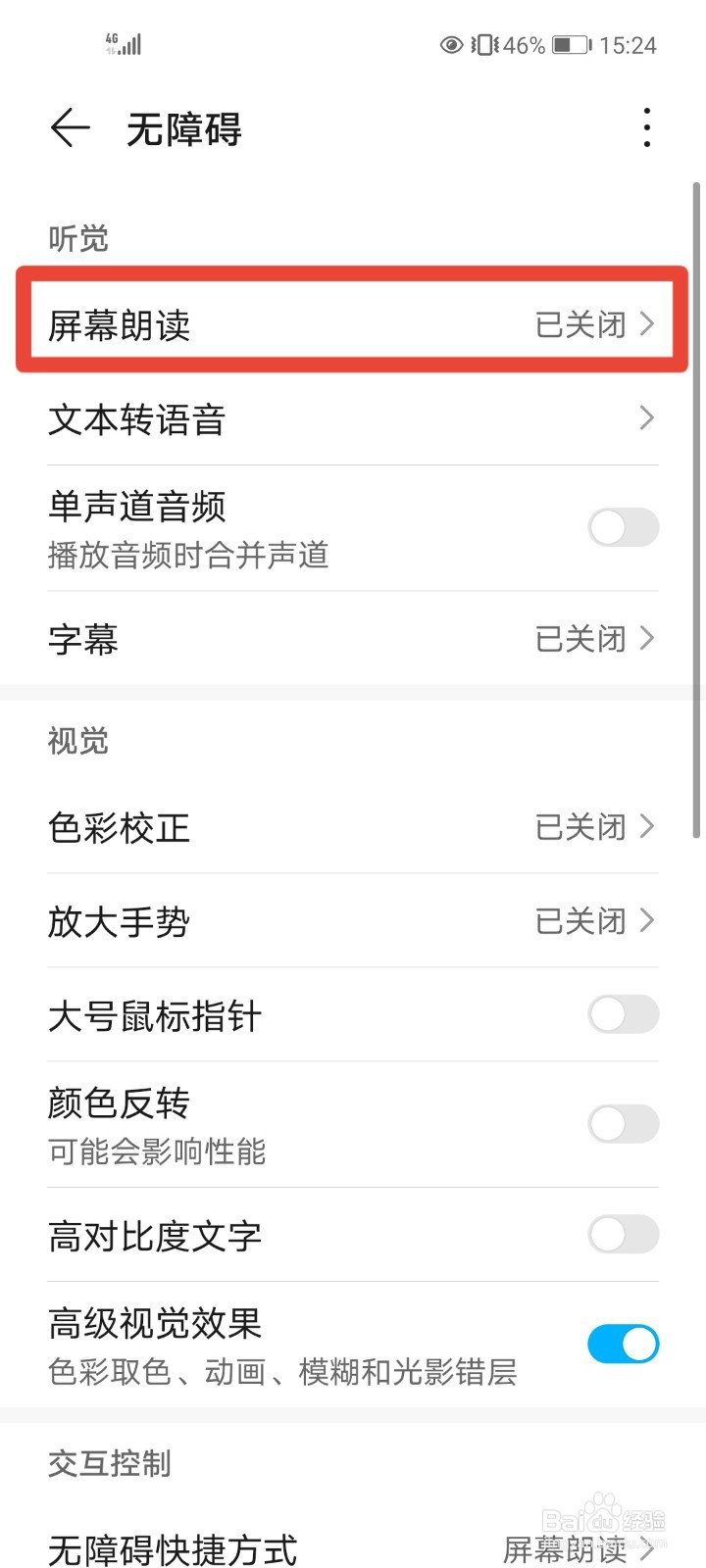Open the three-dot overflow menu
This screenshot has width=706, height=1568.
646,128
